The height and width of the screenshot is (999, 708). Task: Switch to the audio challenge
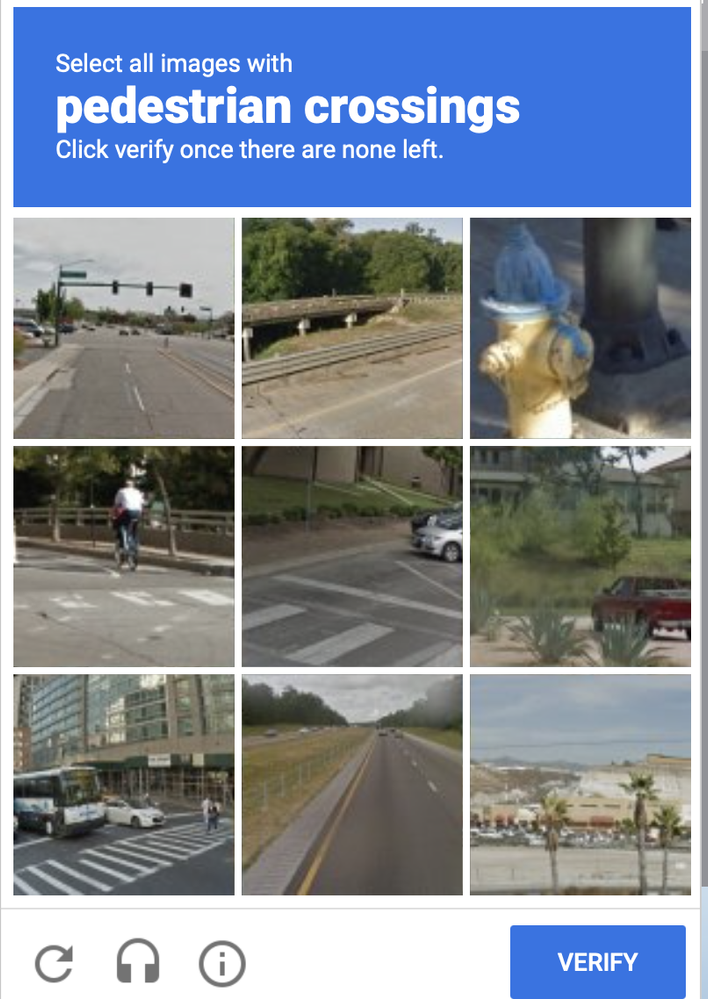(x=138, y=964)
